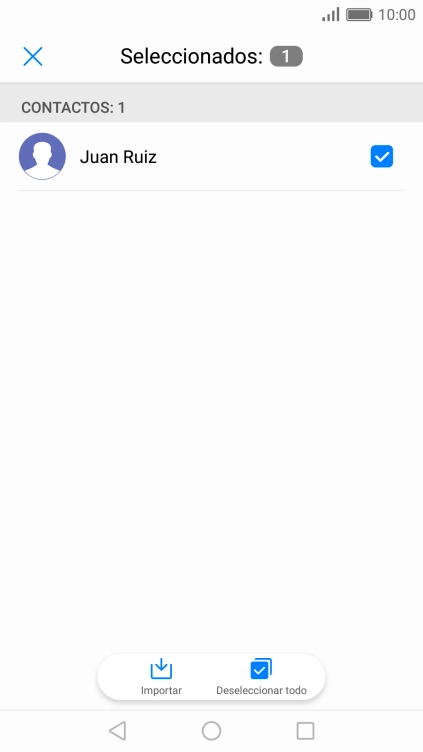Open recent apps from navigation bar
The width and height of the screenshot is (423, 752).
(x=306, y=731)
